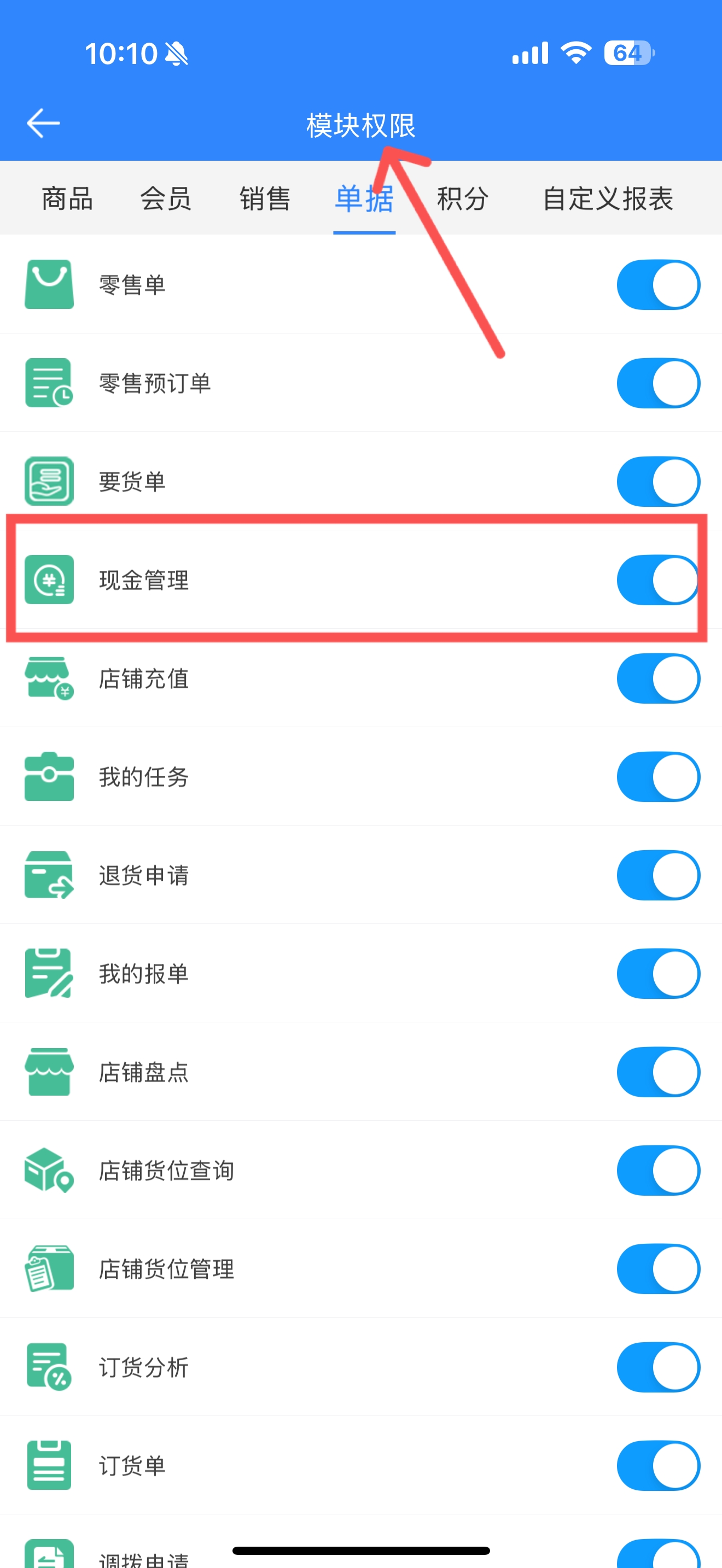
Task: Turn off the 要货单 switch
Action: (x=658, y=482)
